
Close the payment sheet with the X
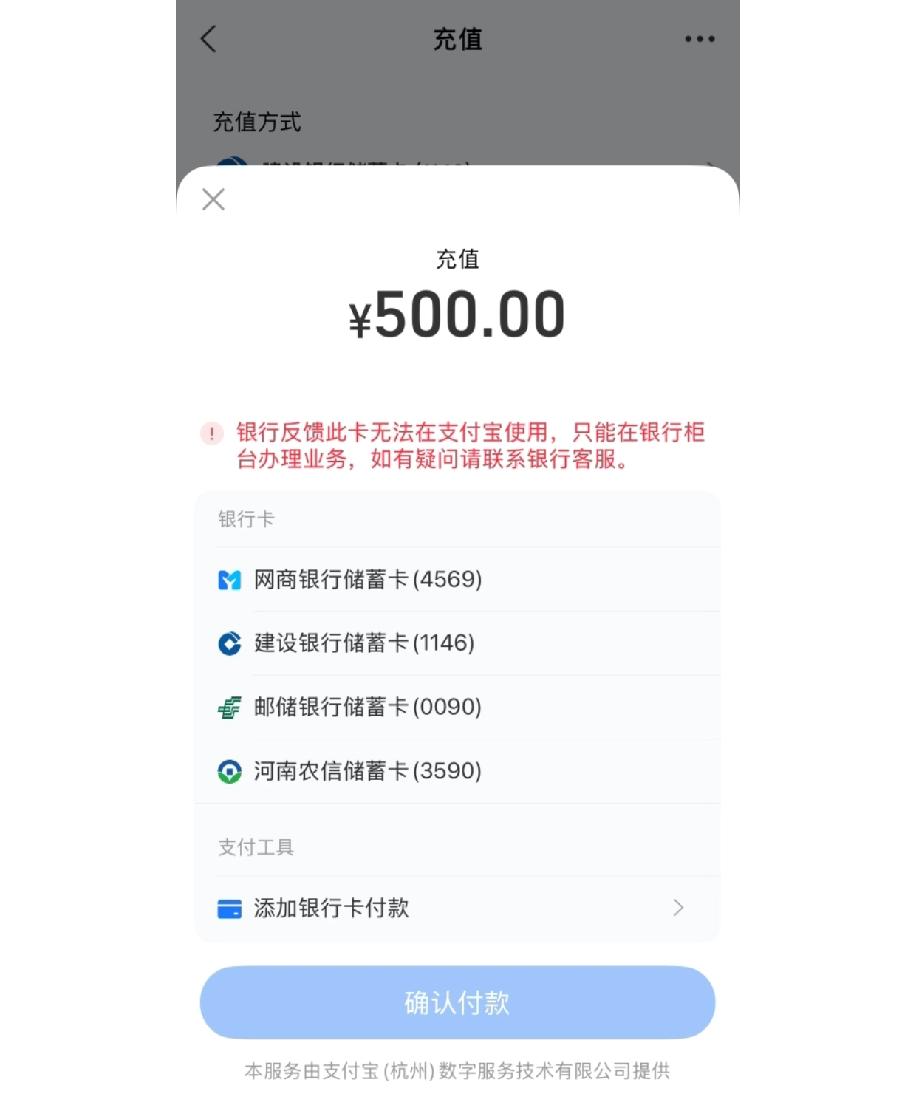(x=213, y=200)
